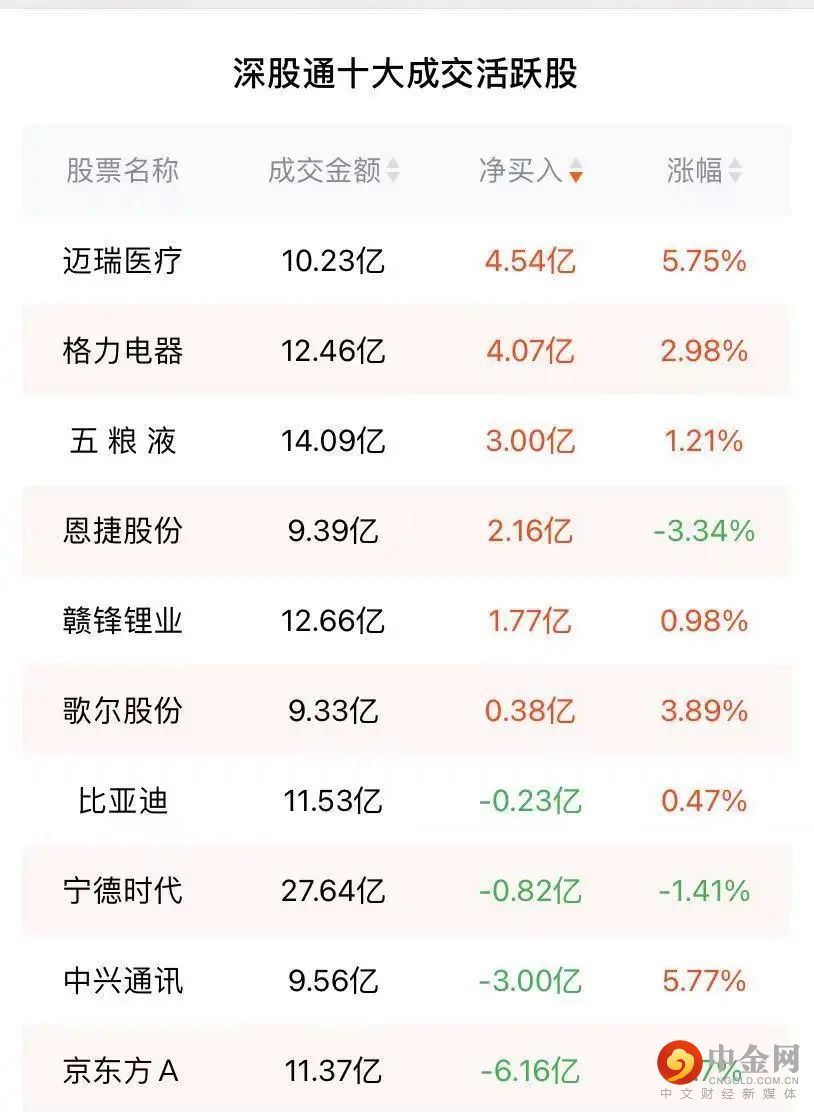814x1112 pixels.
Task: Select the 五粮液 row
Action: [x=122, y=441]
